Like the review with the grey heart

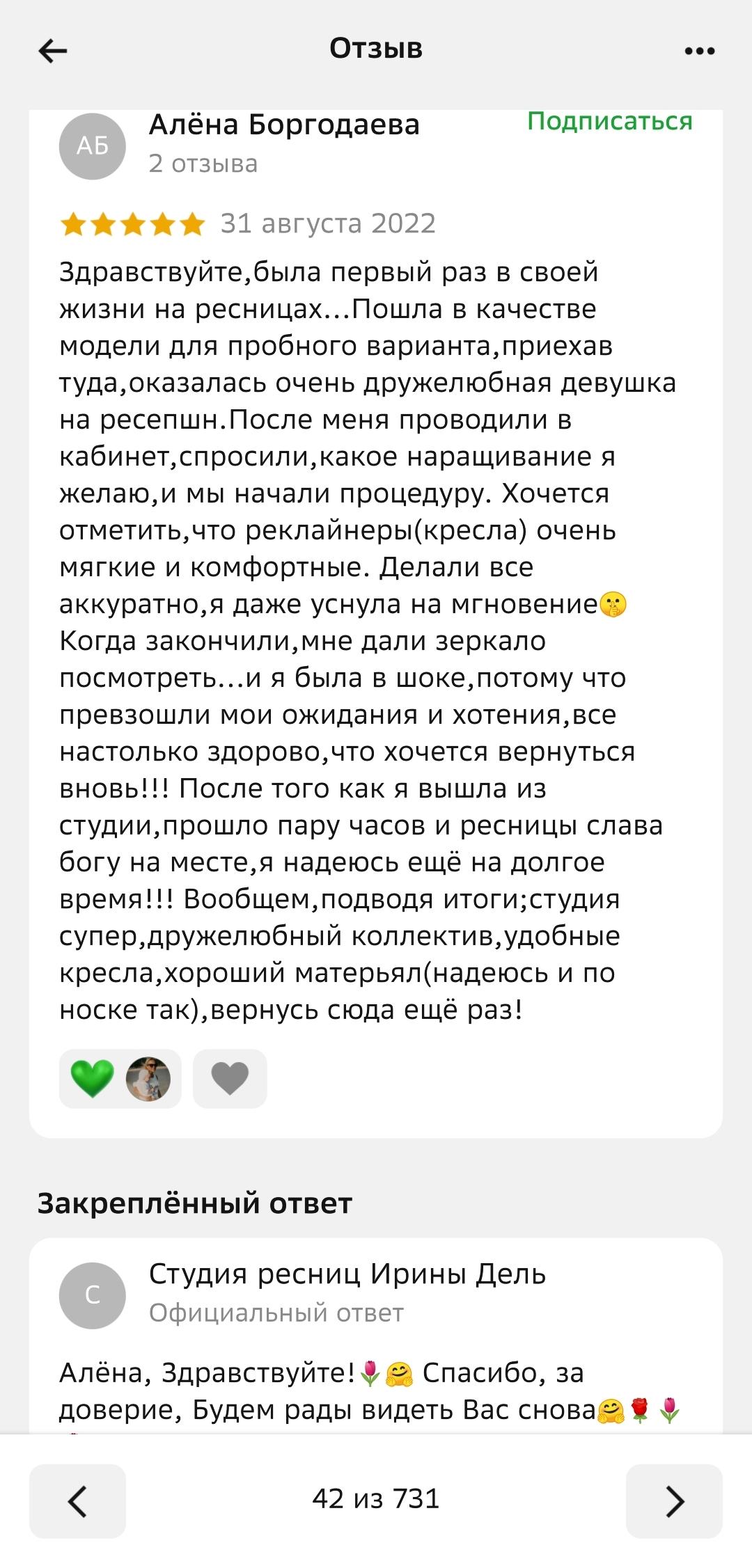tap(230, 1078)
